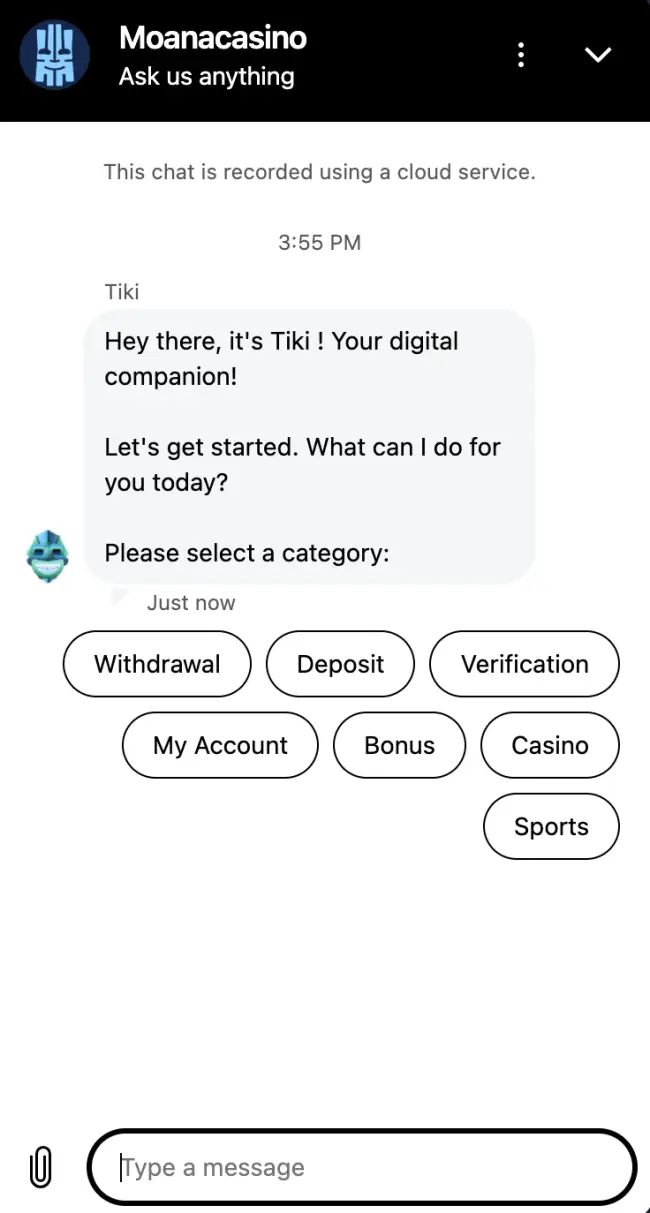Minimize the chat with the down chevron

(598, 55)
